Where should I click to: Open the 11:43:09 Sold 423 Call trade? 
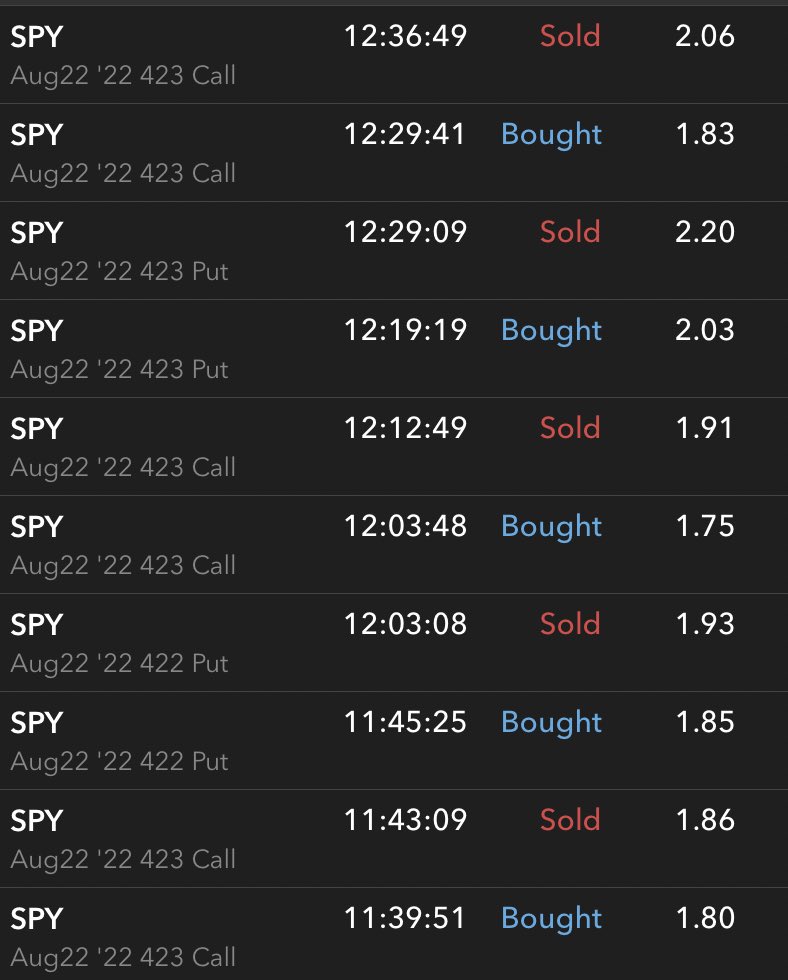pos(394,839)
